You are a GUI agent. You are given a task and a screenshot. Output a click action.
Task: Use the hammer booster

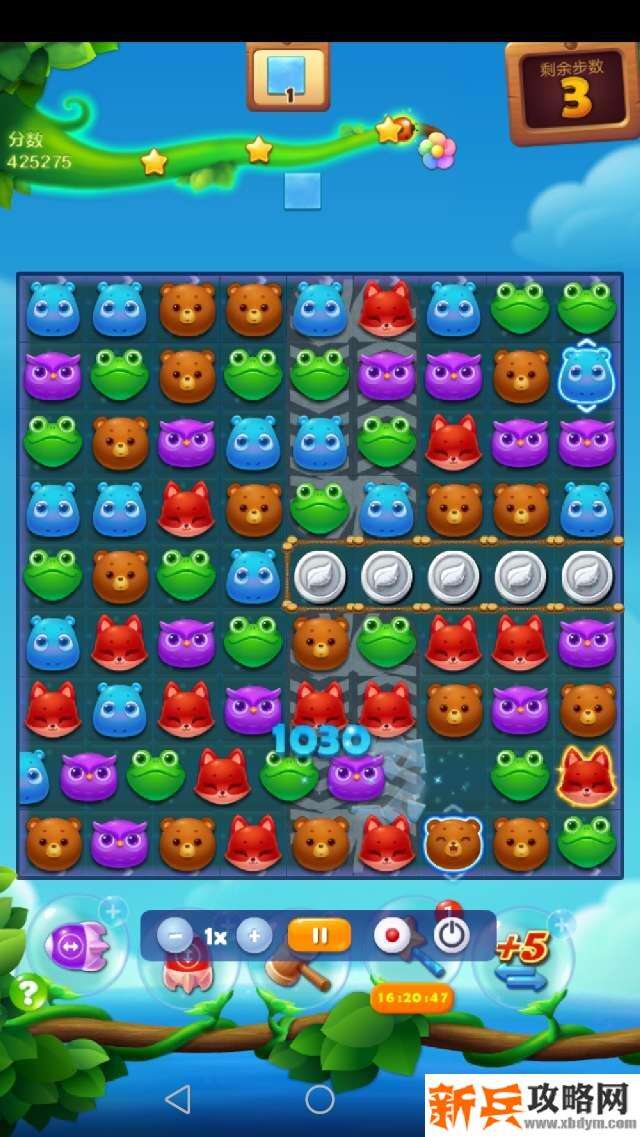305,973
